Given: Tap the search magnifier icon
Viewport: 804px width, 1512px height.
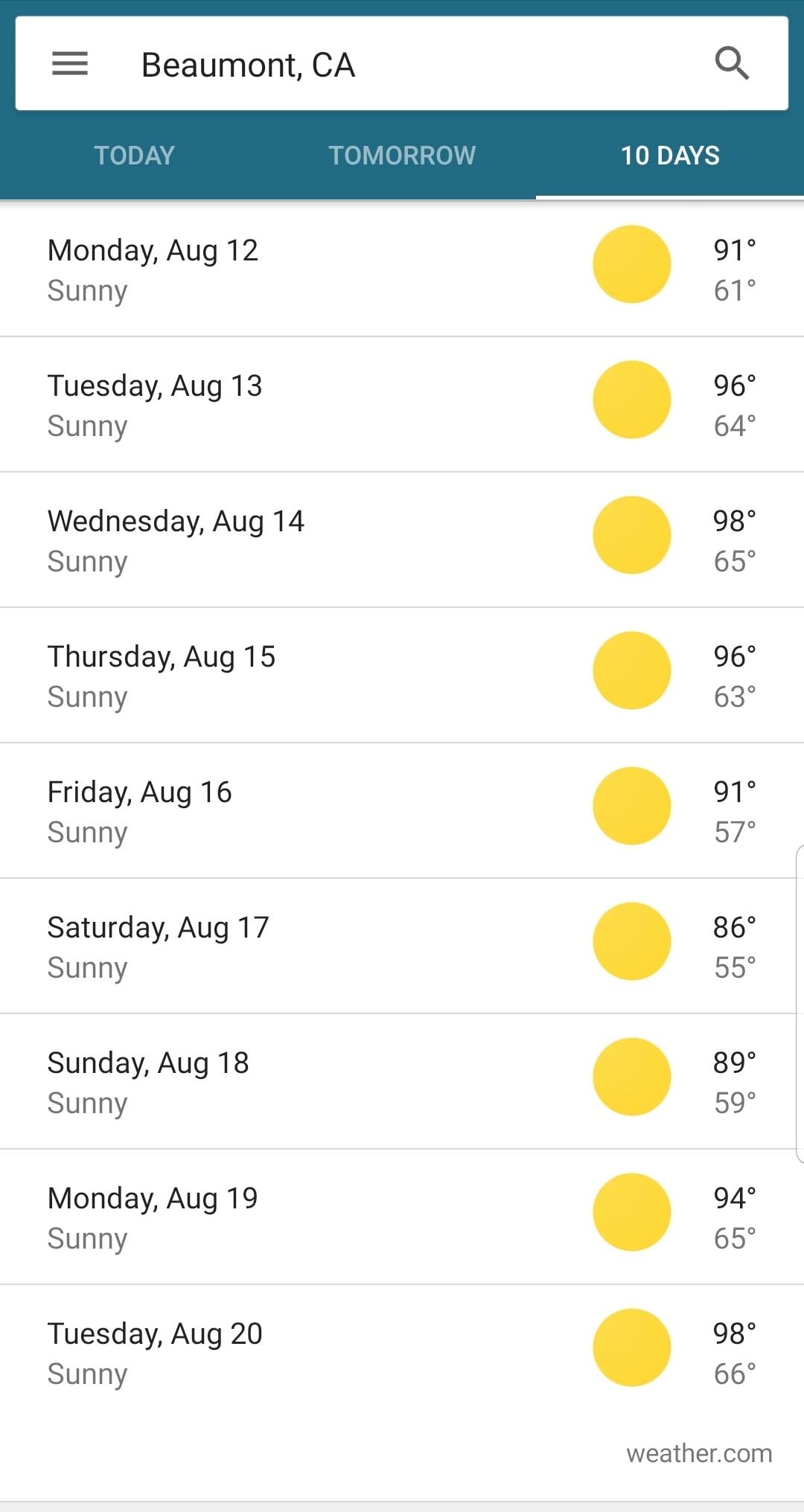Looking at the screenshot, I should pos(732,63).
